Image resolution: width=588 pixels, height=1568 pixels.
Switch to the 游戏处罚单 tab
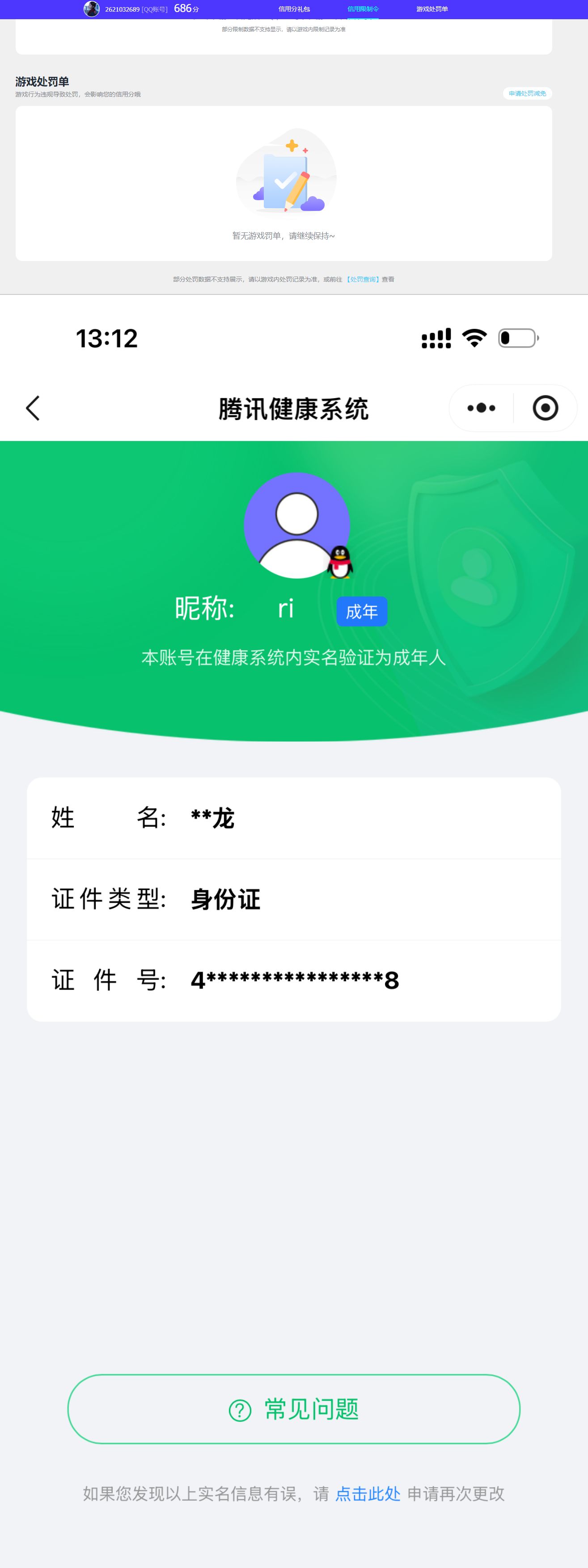coord(432,9)
